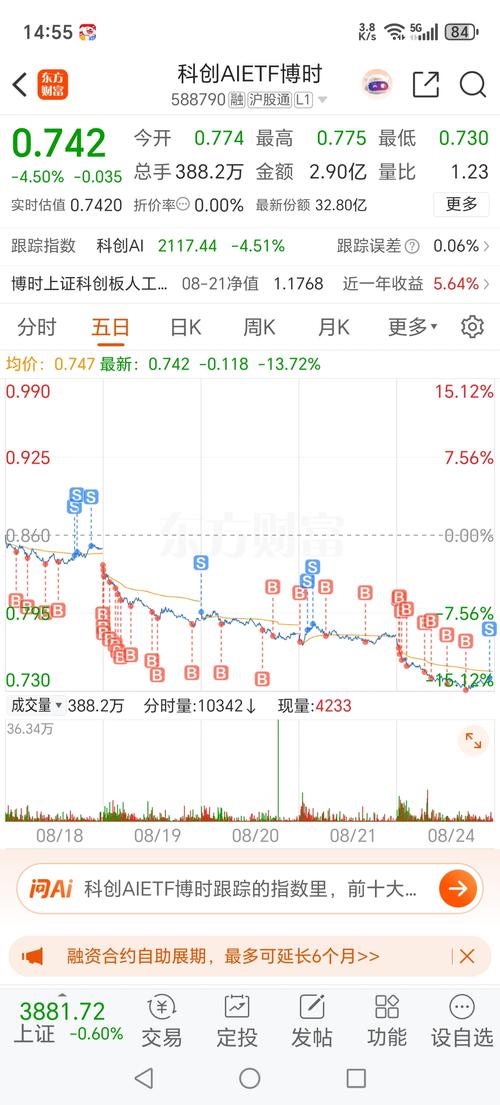
Task: Expand the chart to full screen
Action: pyautogui.click(x=473, y=741)
